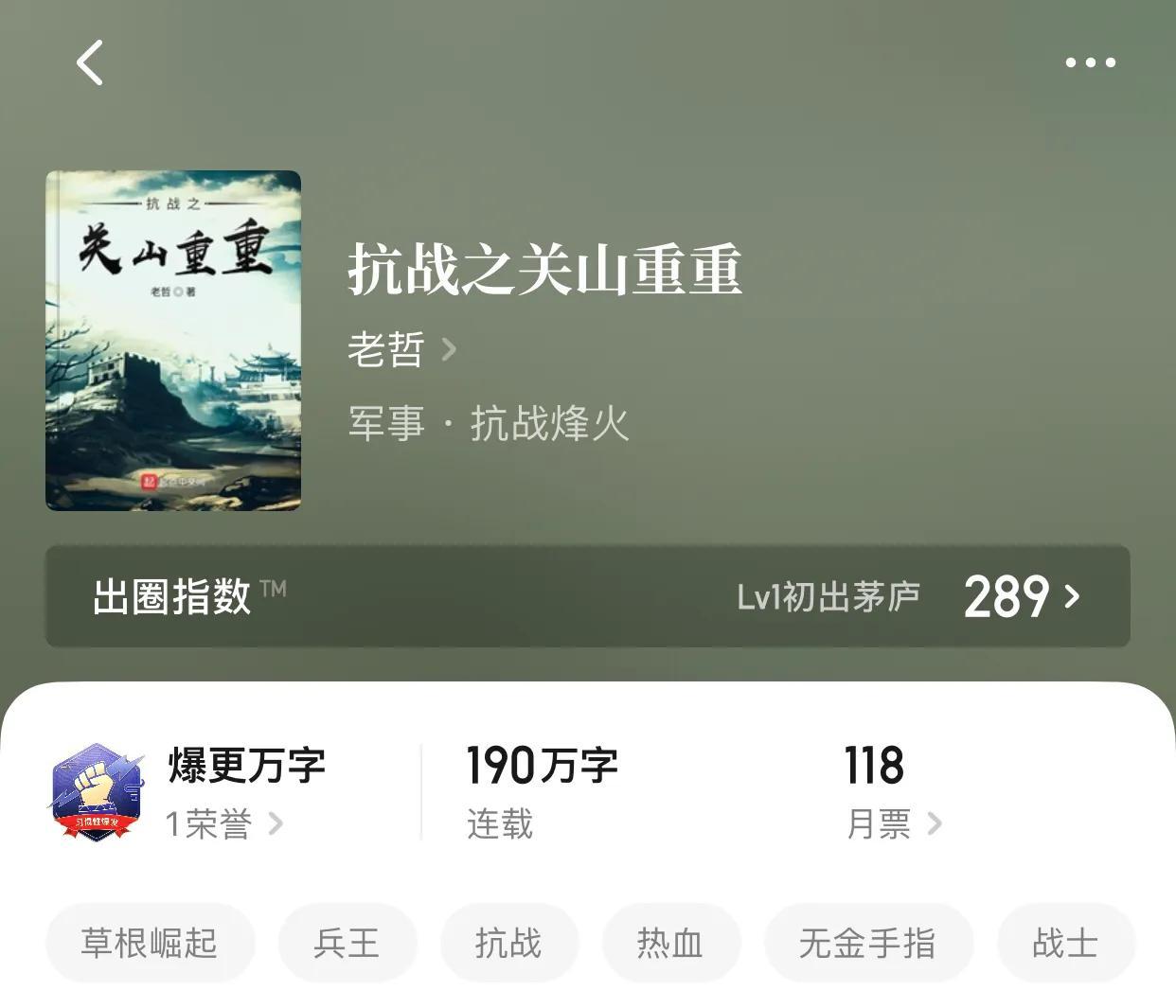The width and height of the screenshot is (1176, 1008).
Task: Choose the 热血 tag
Action: pos(670,943)
